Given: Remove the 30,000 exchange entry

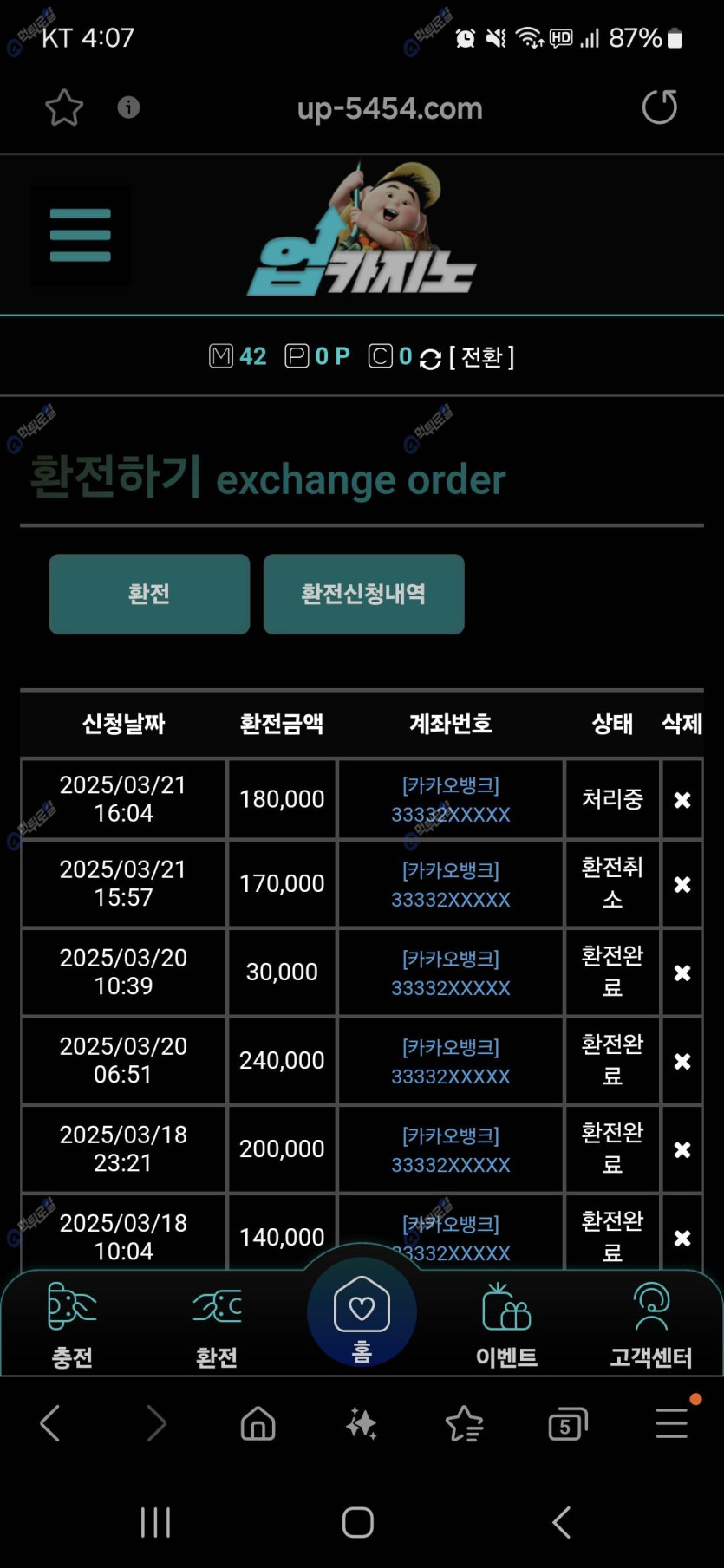Looking at the screenshot, I should click(682, 973).
